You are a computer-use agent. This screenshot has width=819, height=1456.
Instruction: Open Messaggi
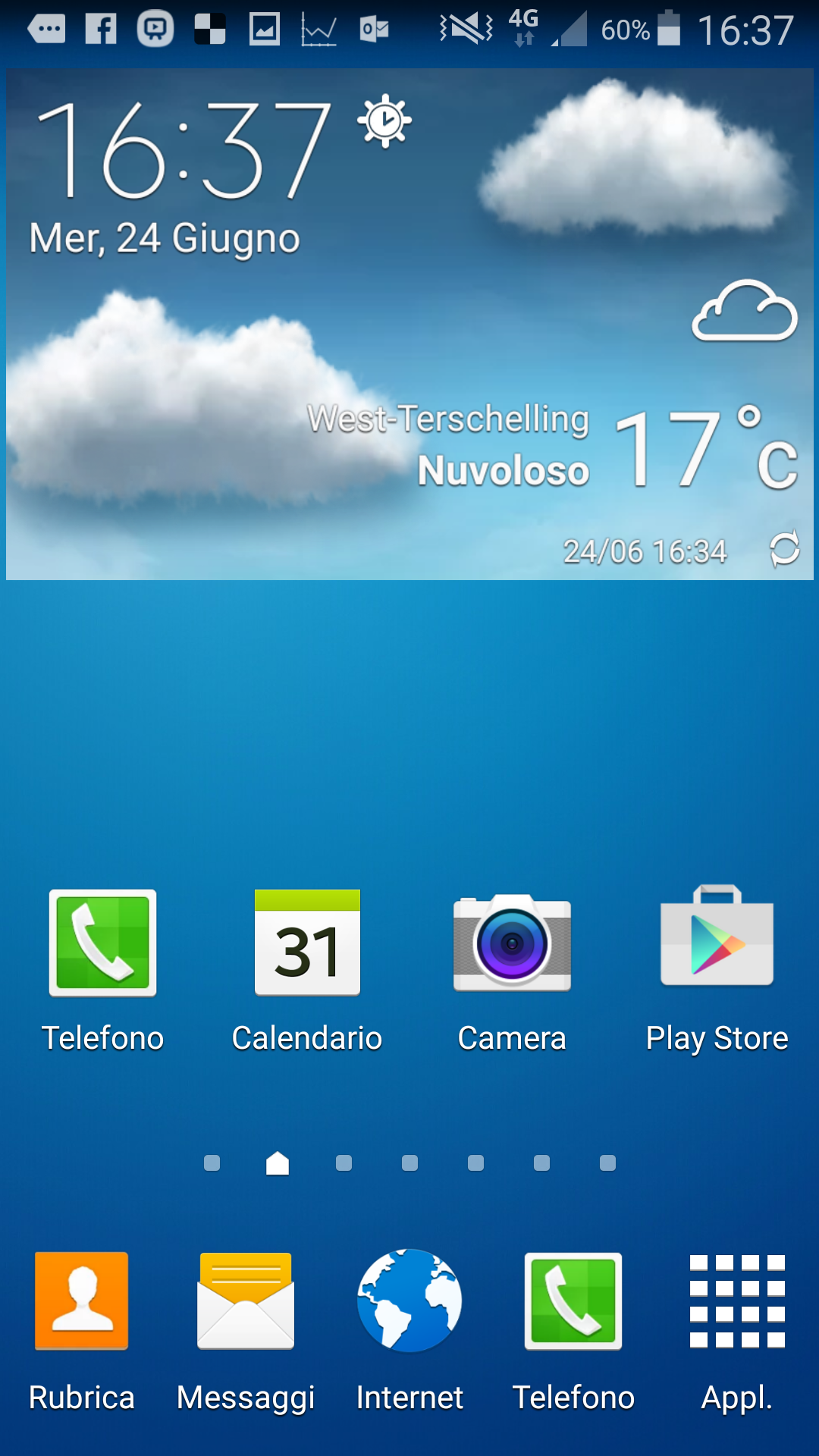(246, 1301)
